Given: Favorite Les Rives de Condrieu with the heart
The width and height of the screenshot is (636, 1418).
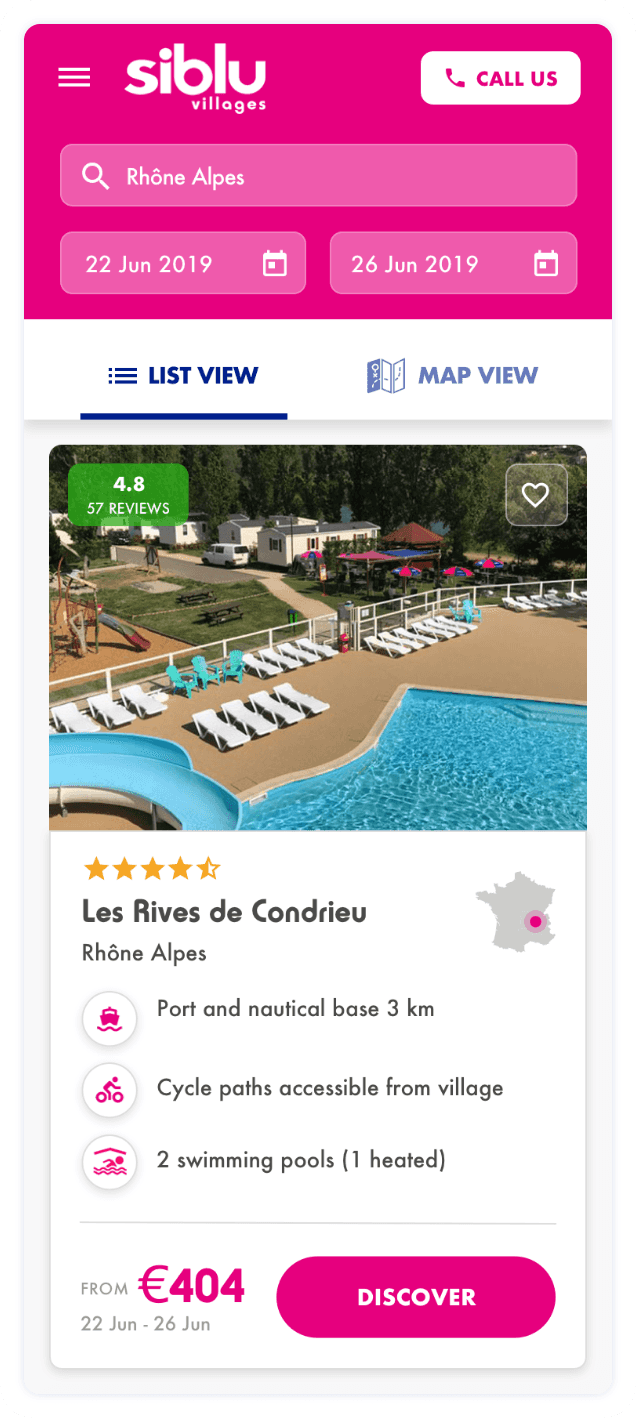Looking at the screenshot, I should 536,495.
